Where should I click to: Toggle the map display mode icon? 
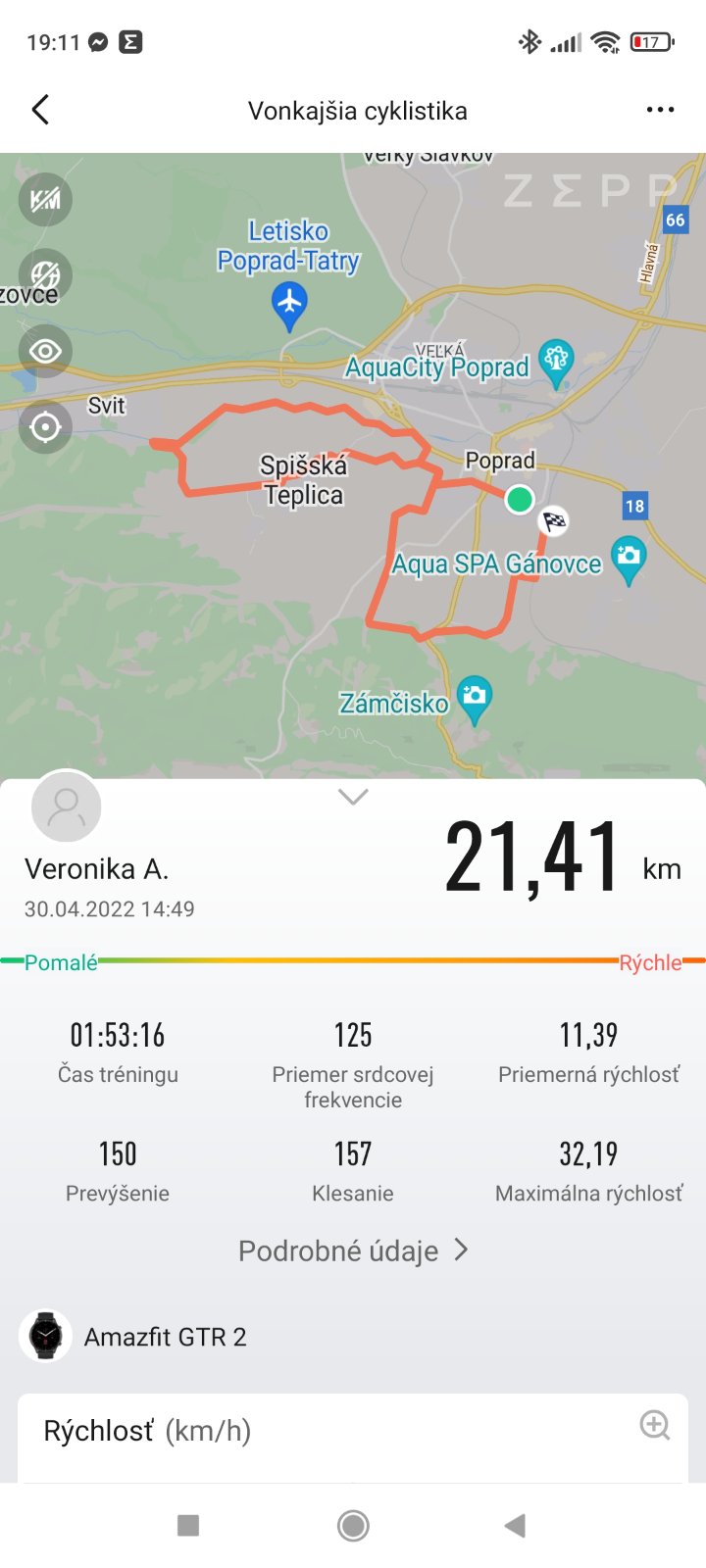pyautogui.click(x=45, y=275)
